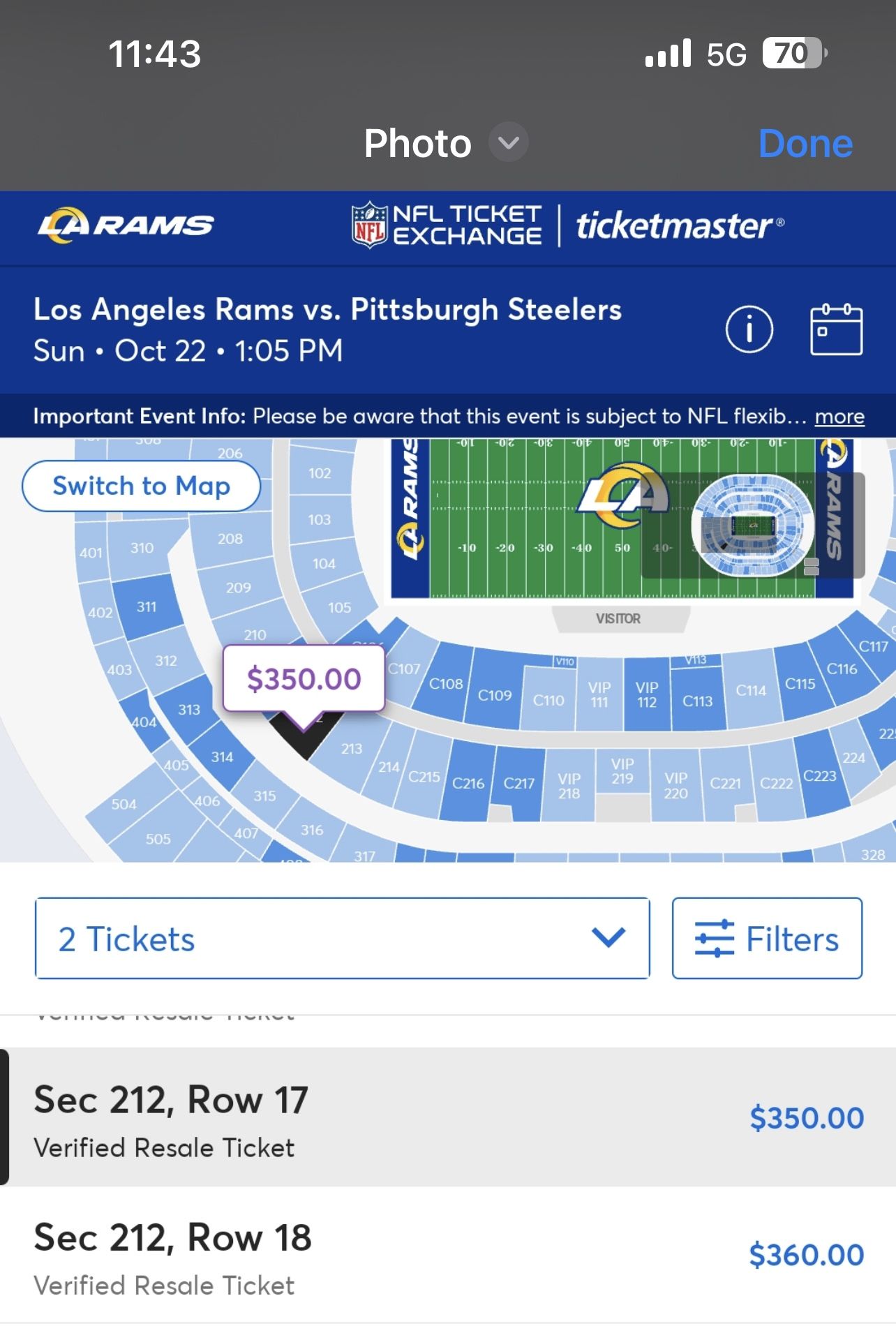Select the VISITOR sideline label
Image resolution: width=896 pixels, height=1326 pixels.
[620, 617]
